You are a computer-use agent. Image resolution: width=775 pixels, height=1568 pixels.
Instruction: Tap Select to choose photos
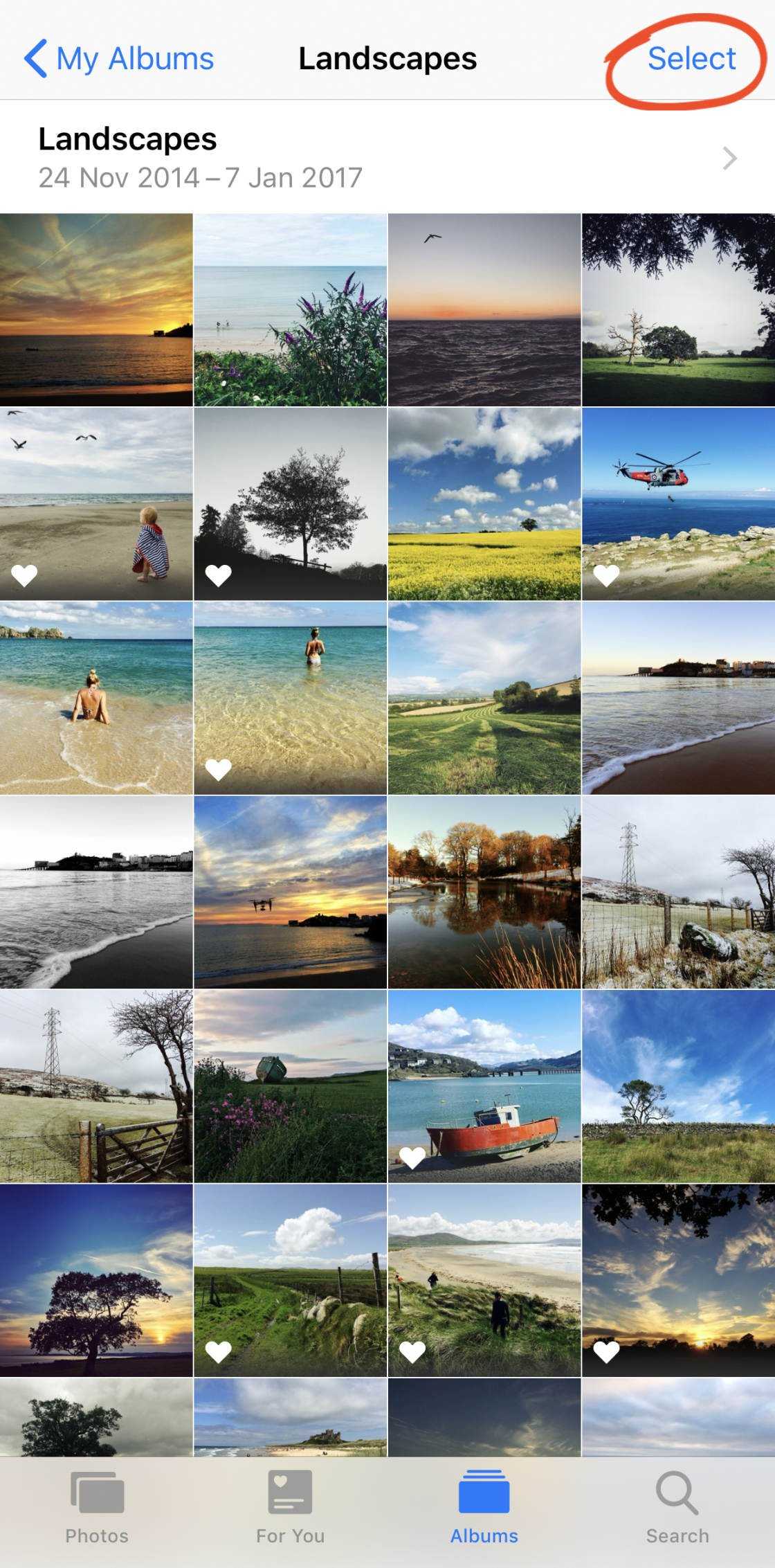tap(691, 59)
